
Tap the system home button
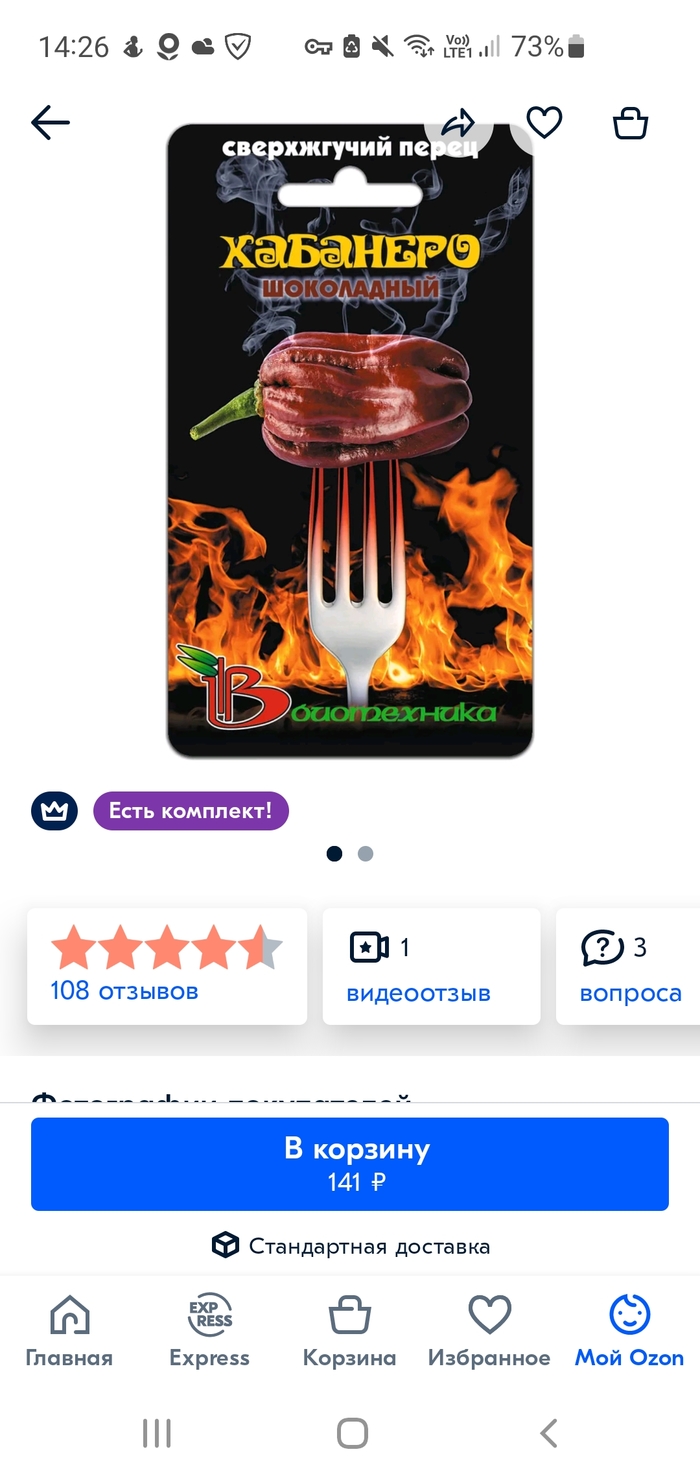click(x=352, y=1433)
